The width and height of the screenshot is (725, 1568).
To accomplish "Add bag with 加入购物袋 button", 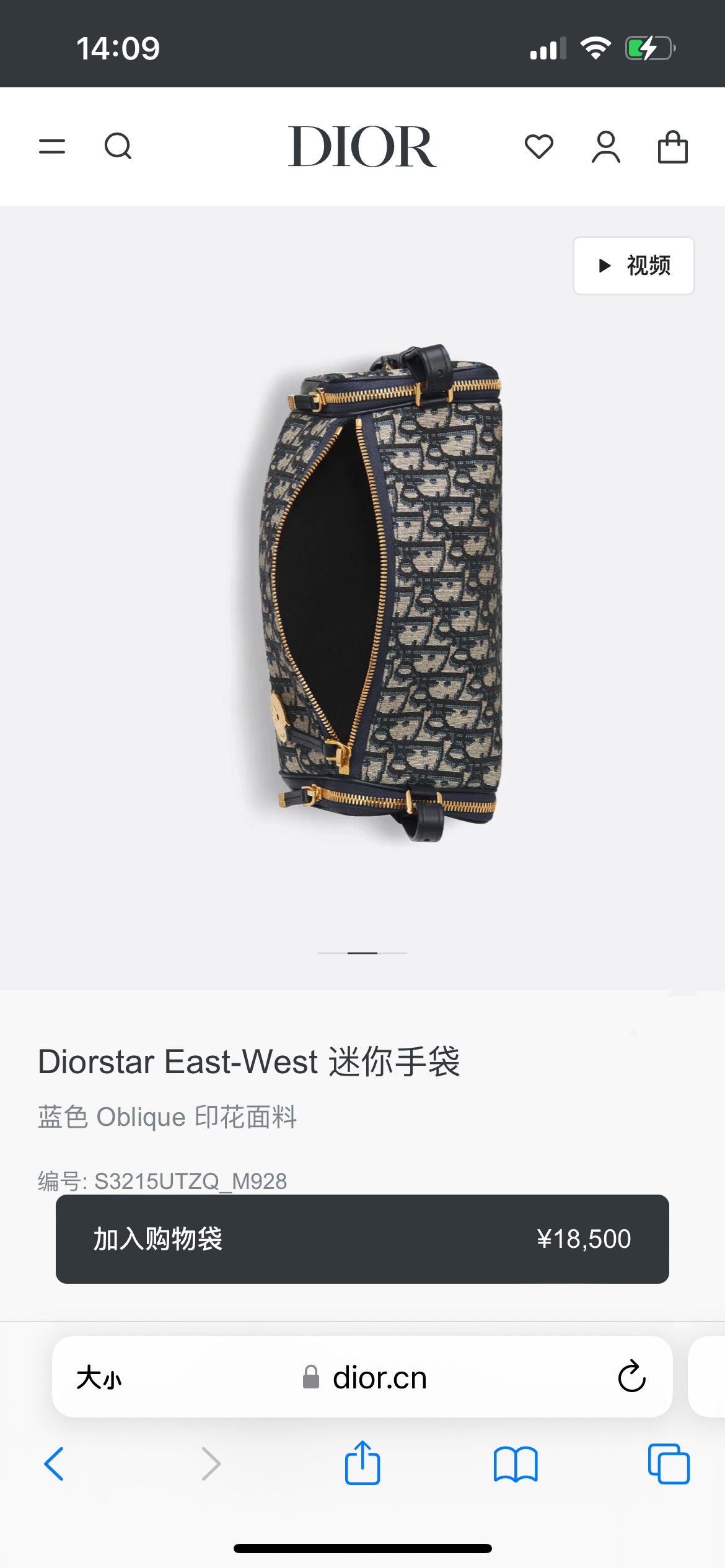I will point(362,1239).
